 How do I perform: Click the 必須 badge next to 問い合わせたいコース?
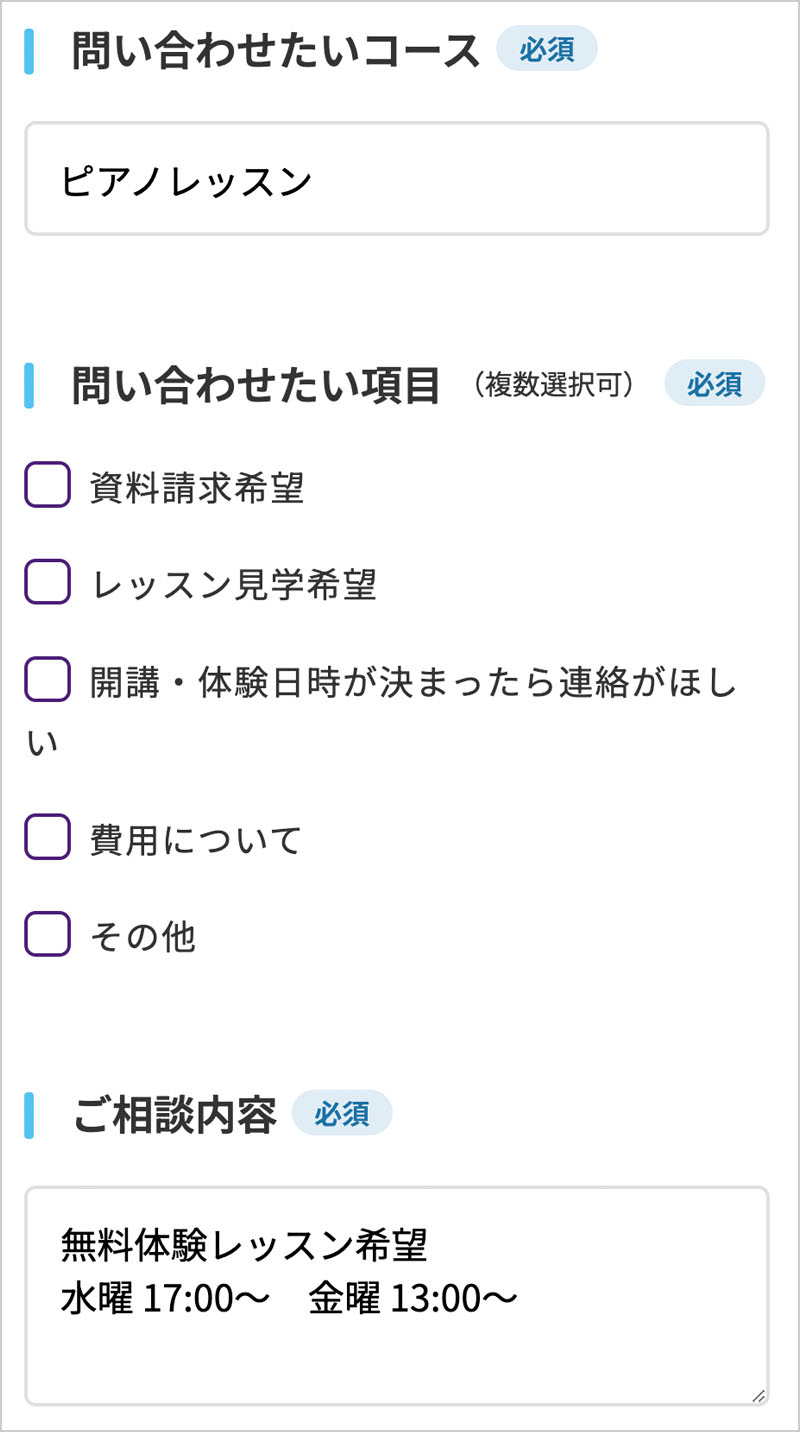tap(548, 48)
